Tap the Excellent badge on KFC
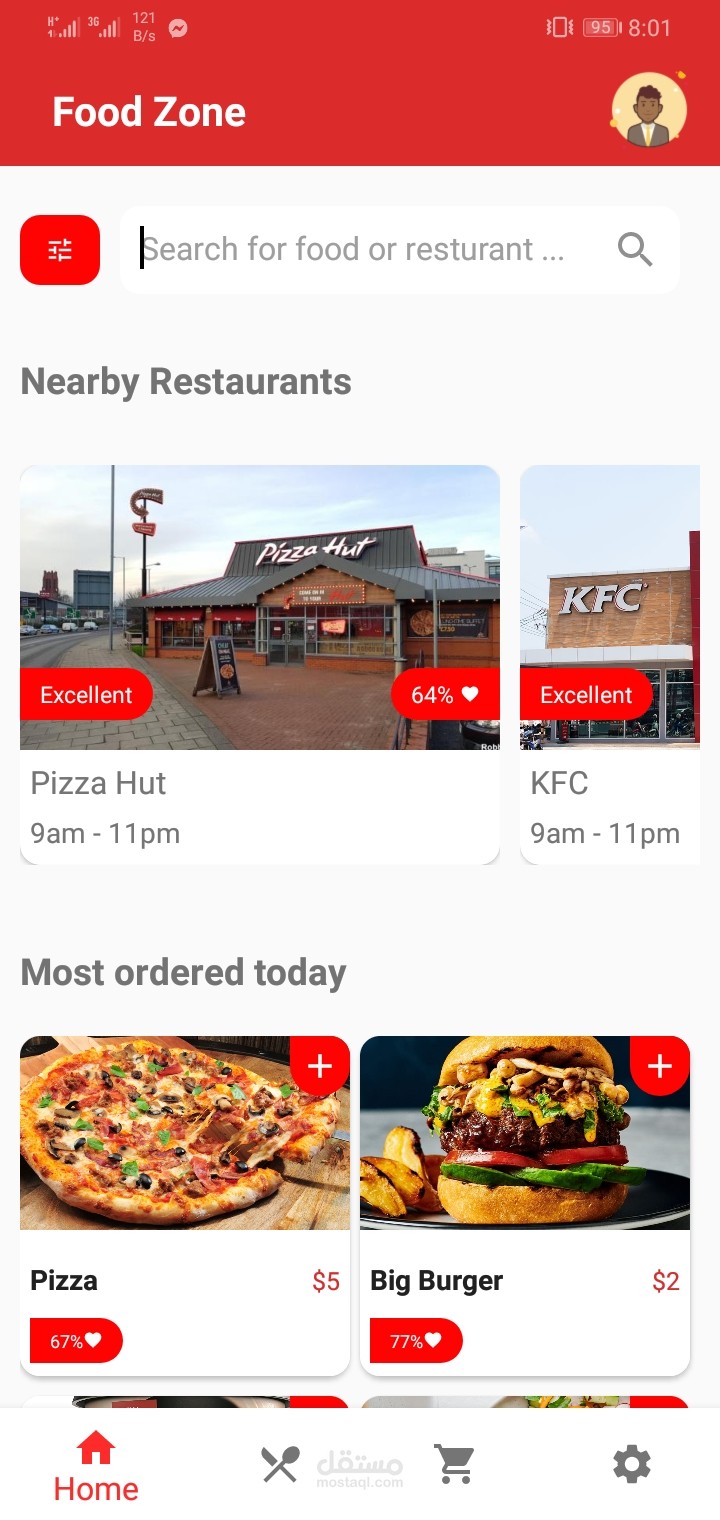This screenshot has height=1520, width=720. [587, 694]
